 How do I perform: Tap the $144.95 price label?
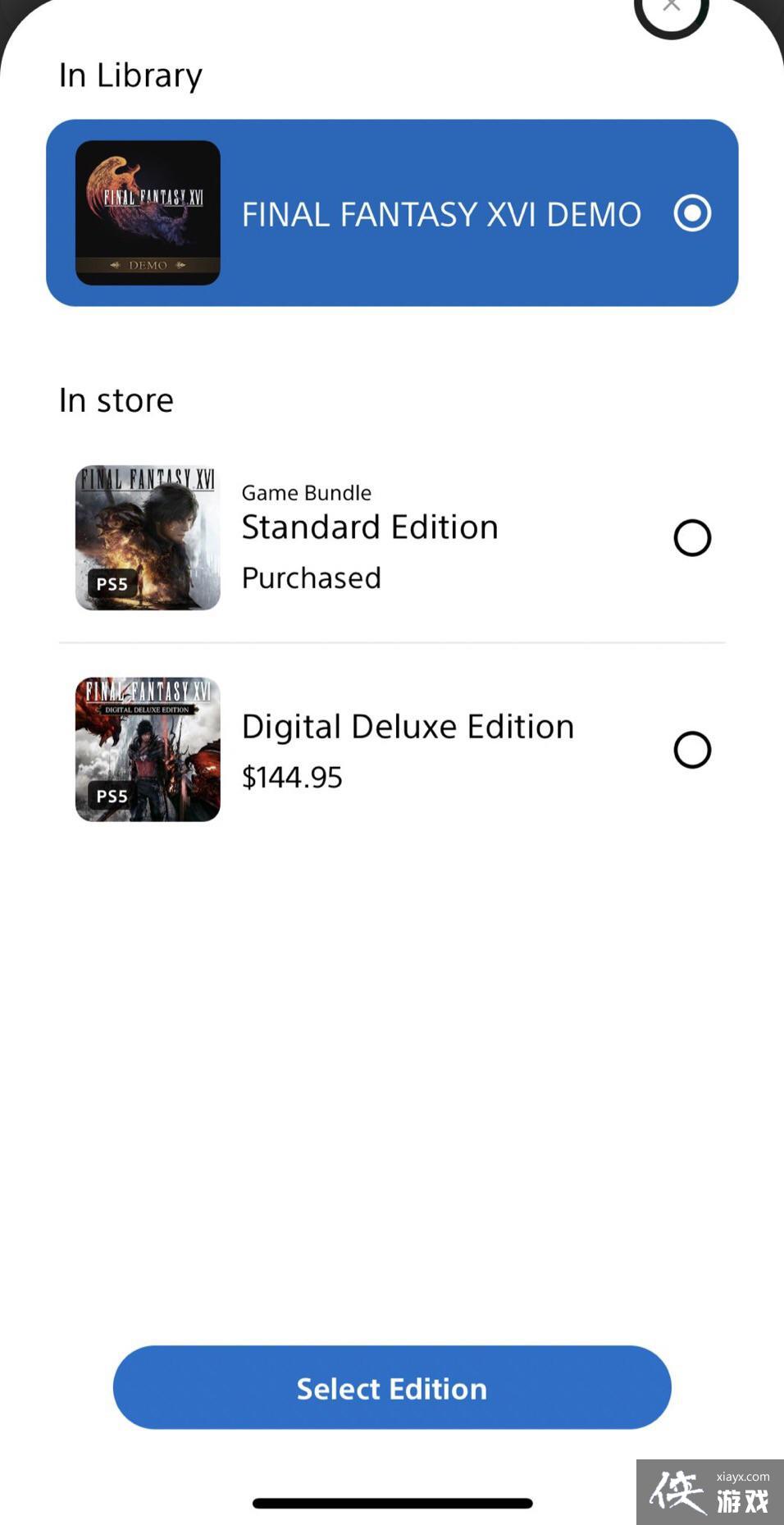(x=292, y=777)
